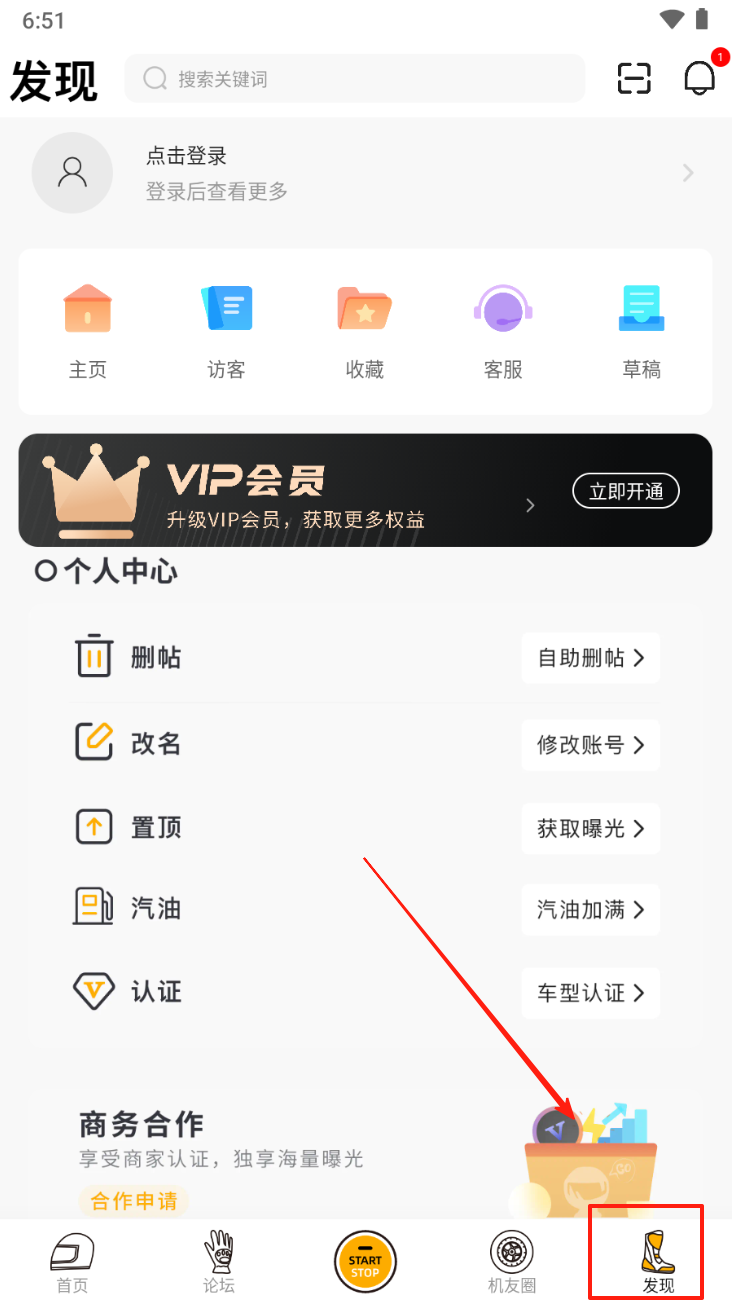The image size is (732, 1304).
Task: Switch to the 论坛 tab
Action: point(219,1263)
